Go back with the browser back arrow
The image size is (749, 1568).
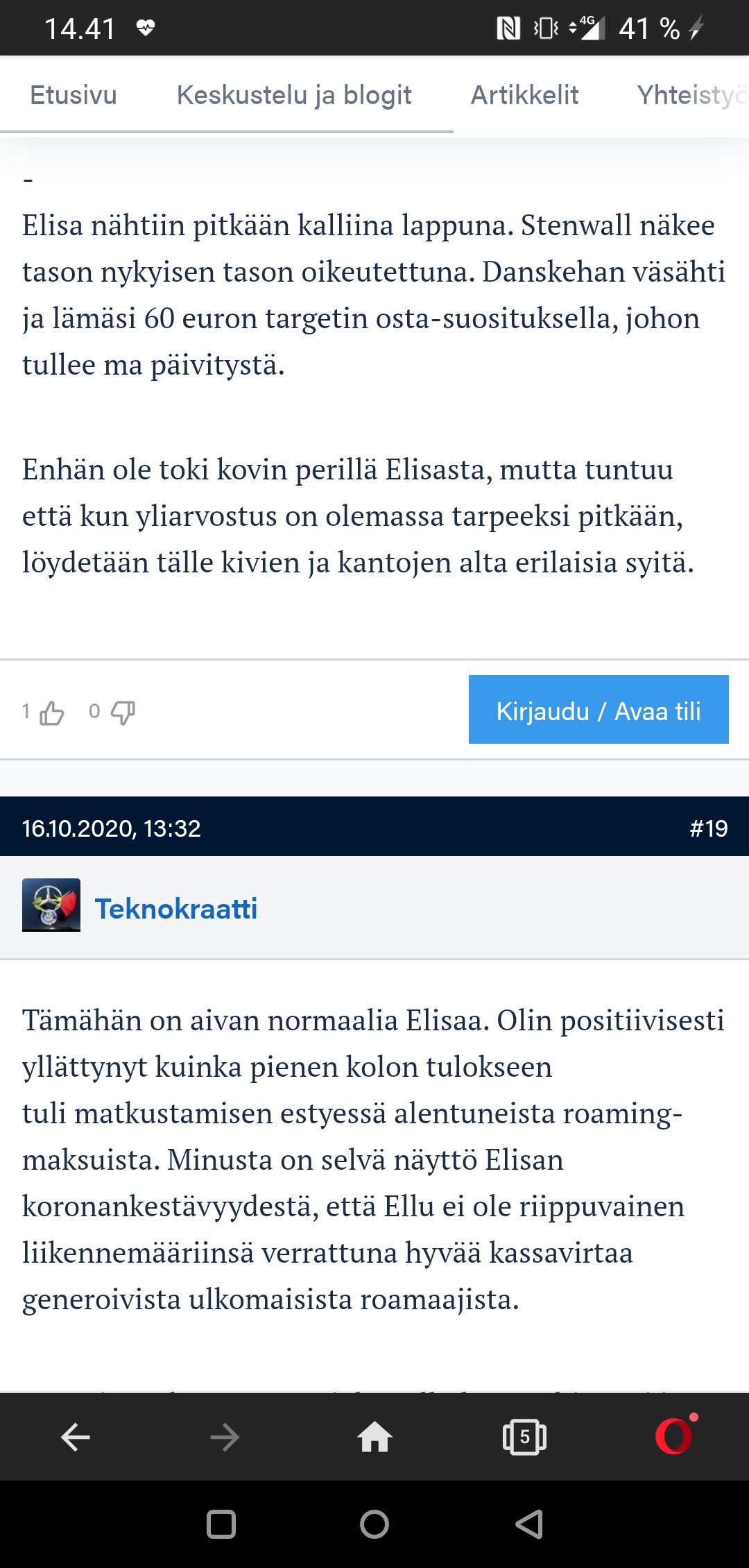tap(76, 1438)
